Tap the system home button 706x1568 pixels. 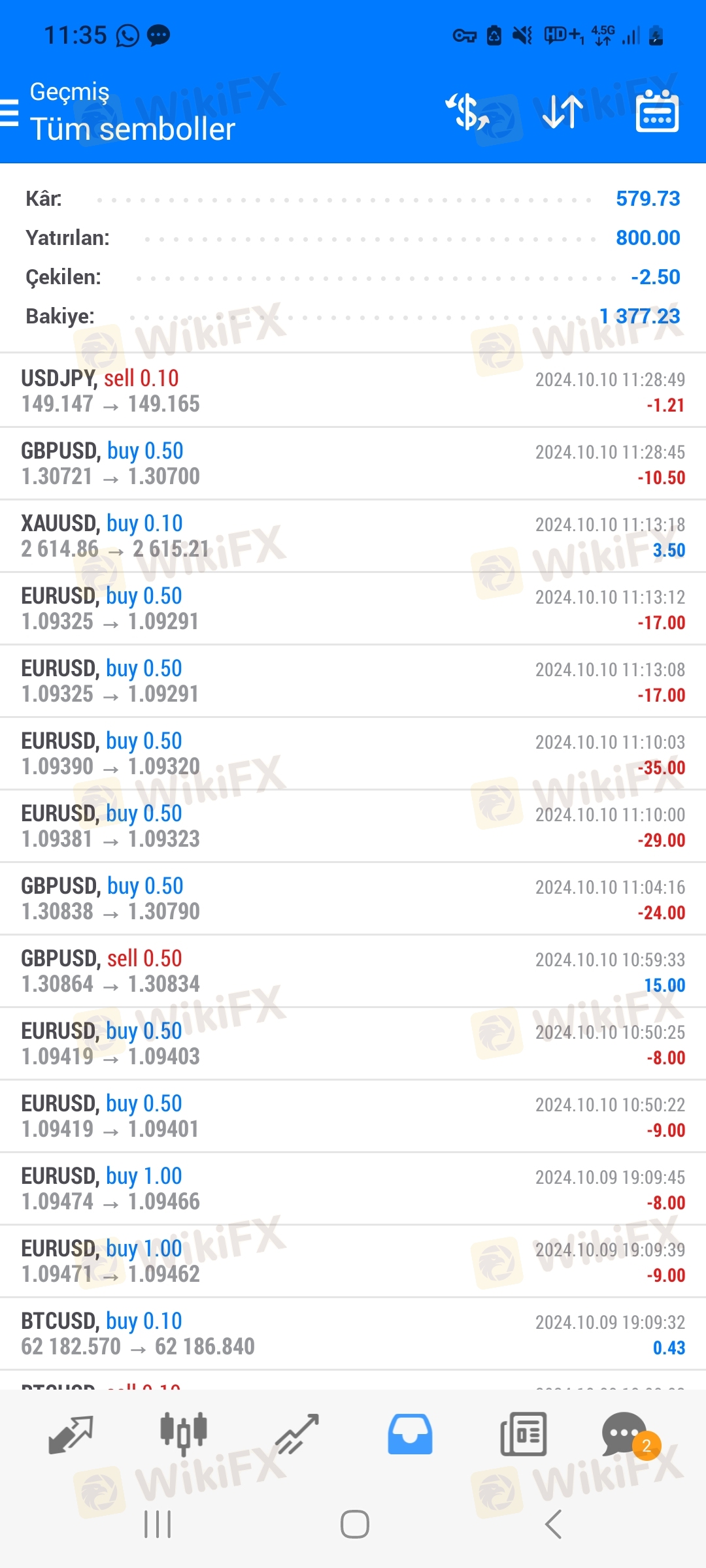pos(354,1524)
